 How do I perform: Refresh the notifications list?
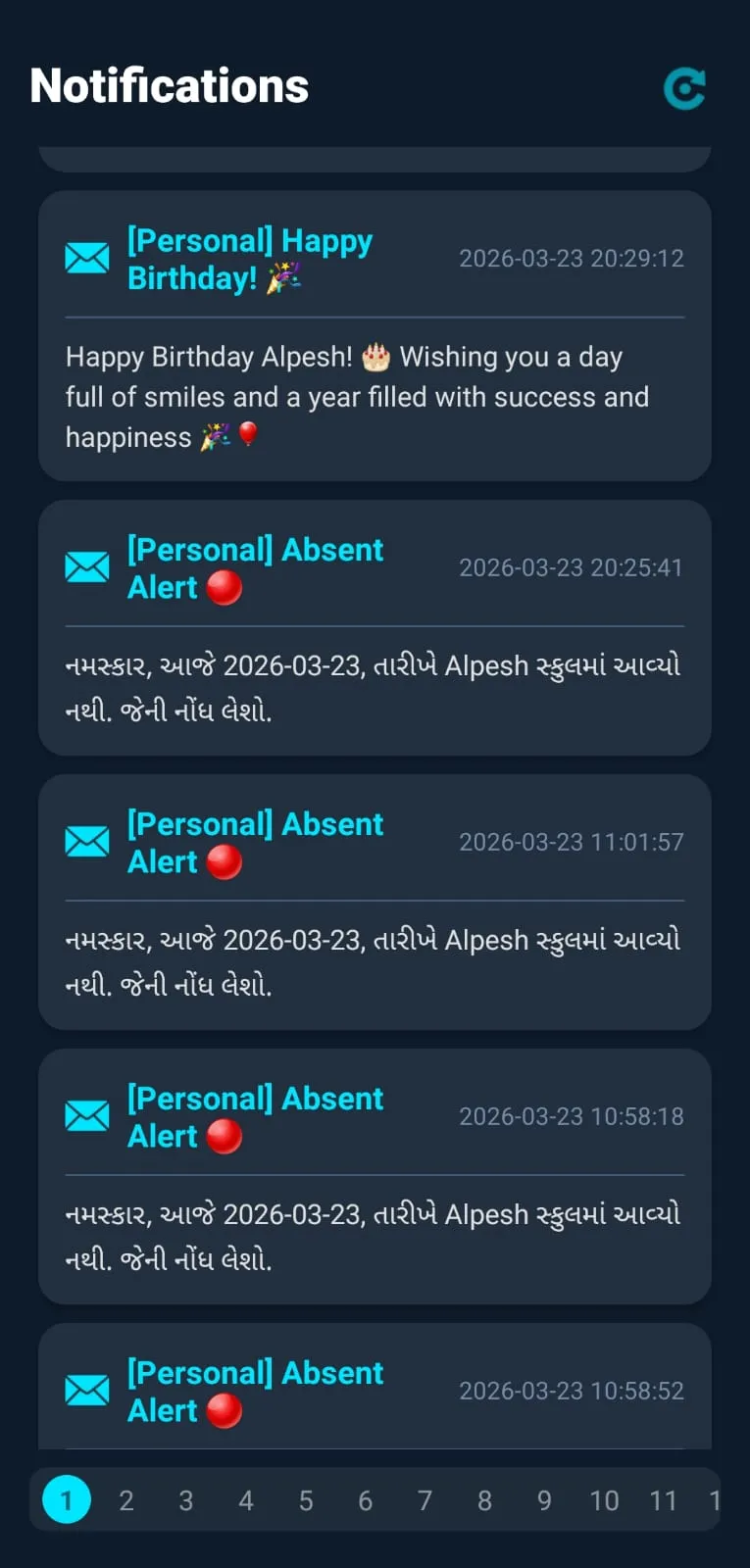click(684, 88)
